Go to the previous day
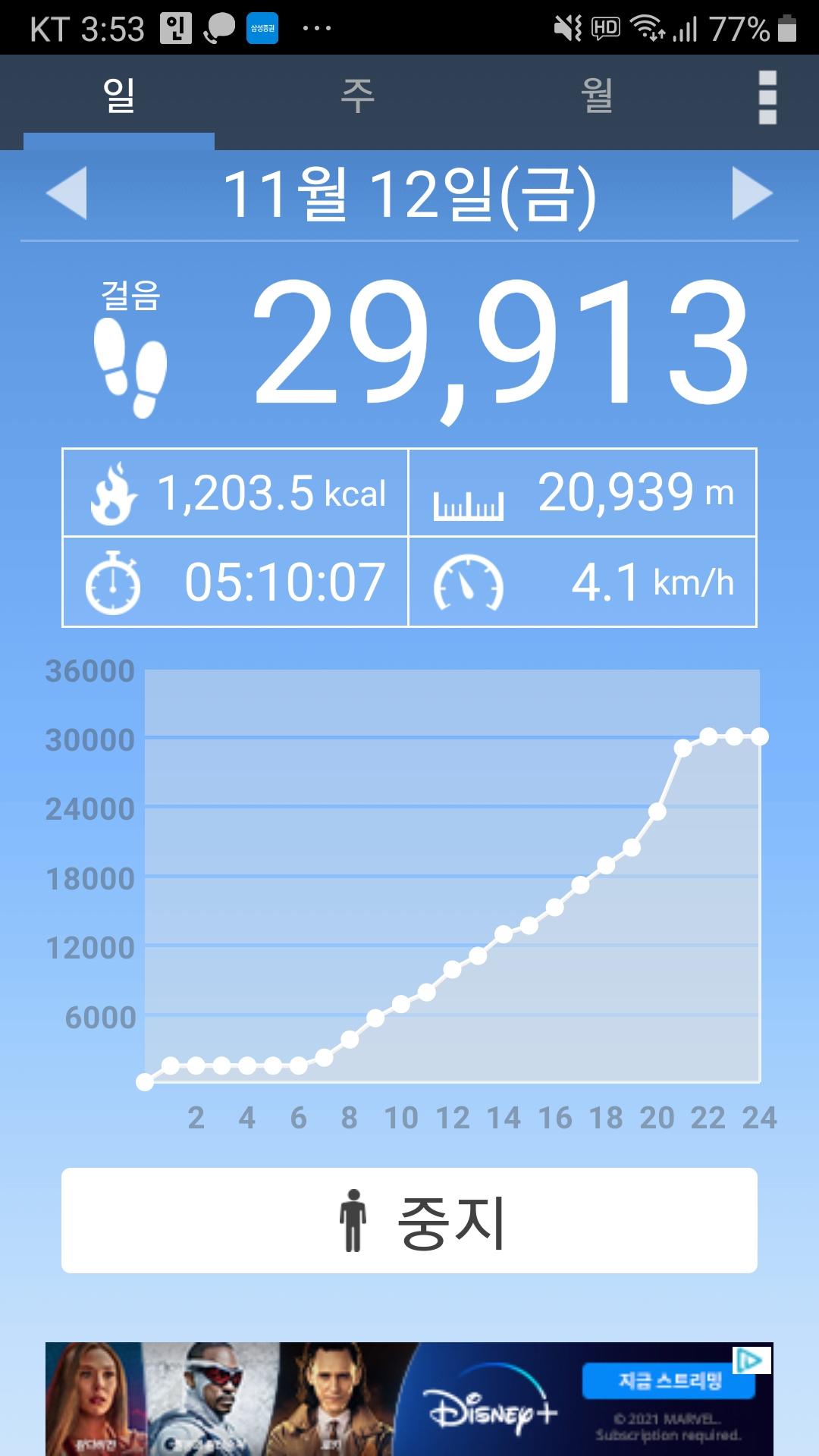This screenshot has width=819, height=1456. tap(67, 194)
